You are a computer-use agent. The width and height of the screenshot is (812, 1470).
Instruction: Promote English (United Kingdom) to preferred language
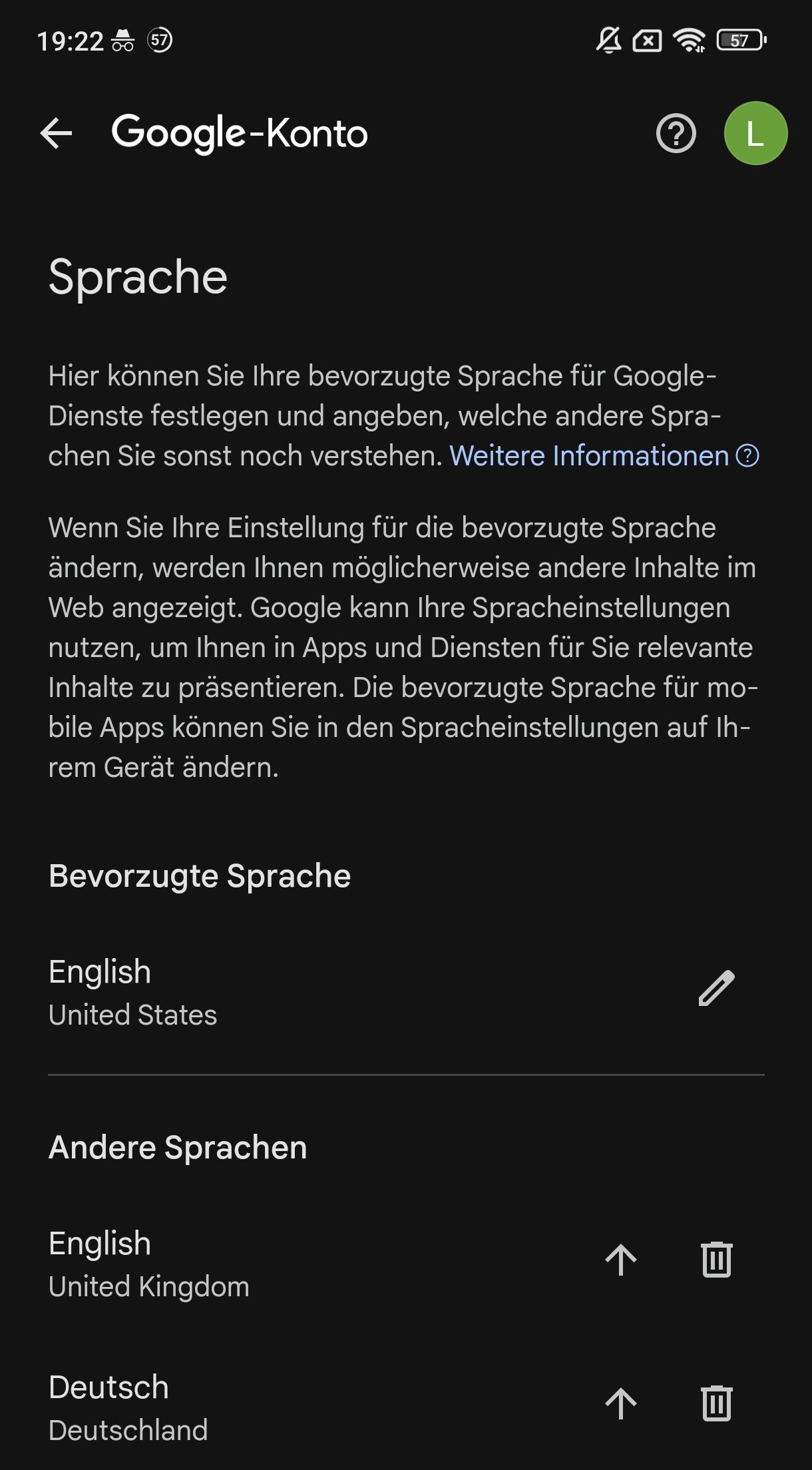point(622,1259)
